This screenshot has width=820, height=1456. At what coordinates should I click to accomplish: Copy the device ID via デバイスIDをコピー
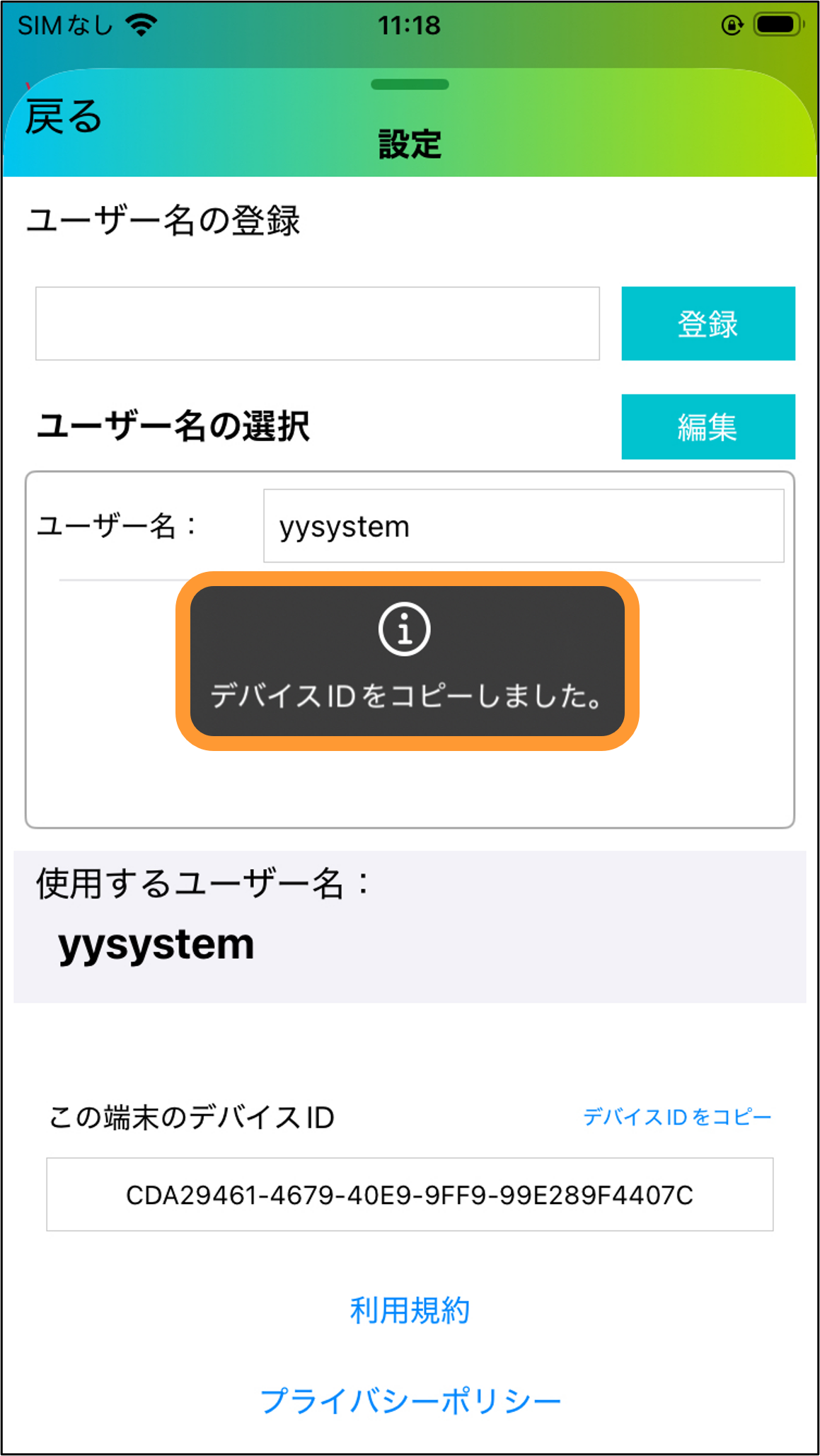click(677, 1117)
